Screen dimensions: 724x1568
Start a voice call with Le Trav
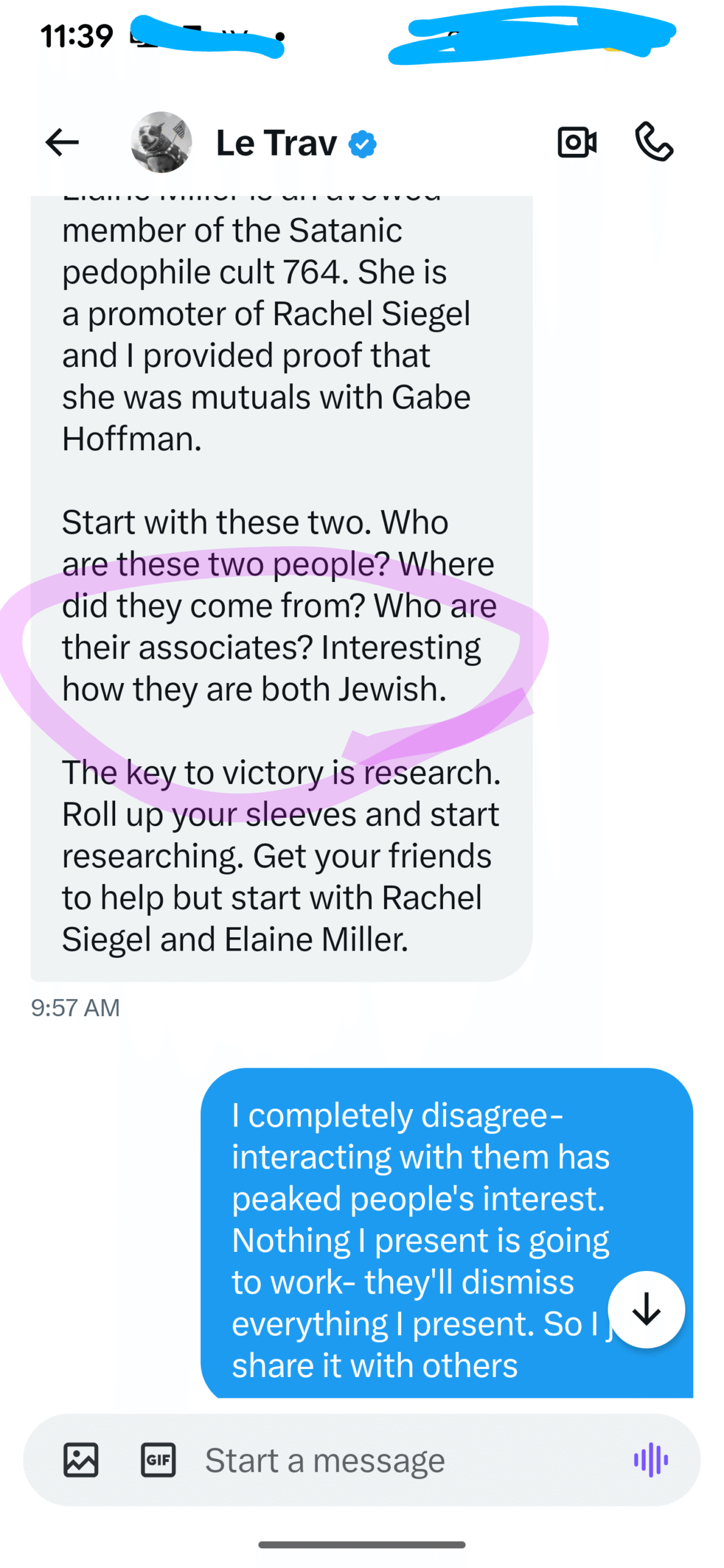click(x=654, y=143)
